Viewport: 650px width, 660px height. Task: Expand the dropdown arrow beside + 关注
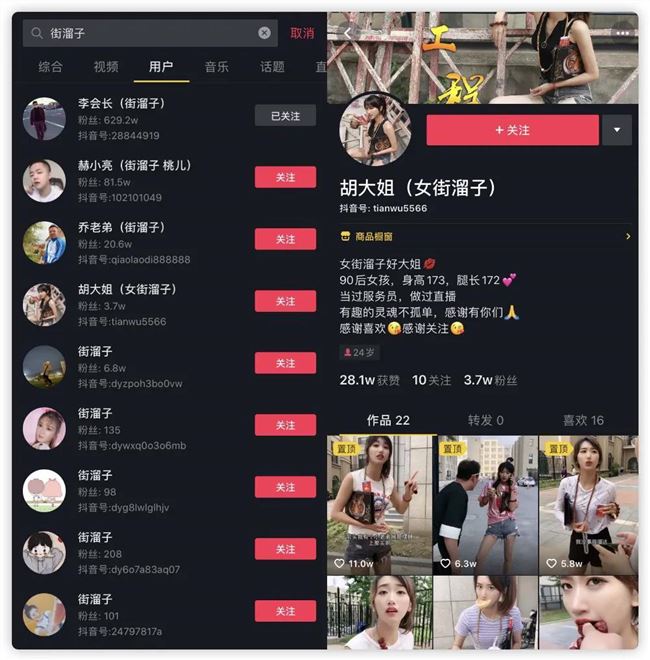(617, 130)
